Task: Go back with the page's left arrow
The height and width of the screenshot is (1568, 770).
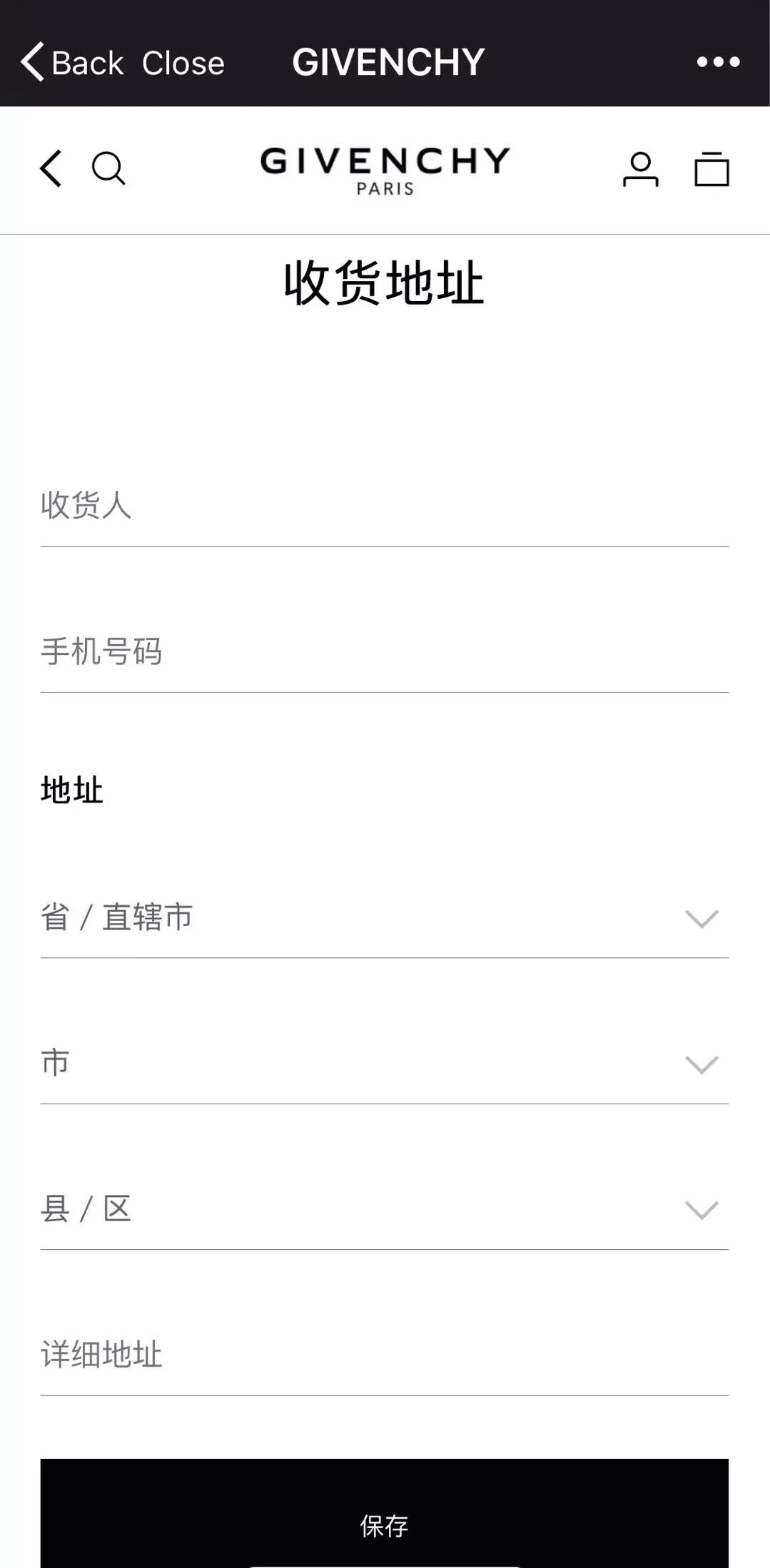Action: [x=51, y=169]
